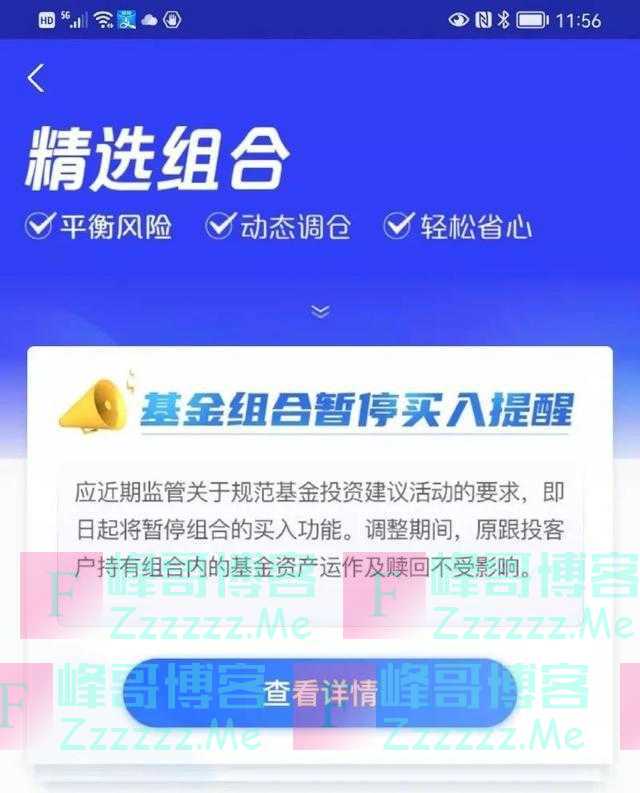Go back using the top-left arrow
This screenshot has height=793, width=640.
click(x=36, y=78)
